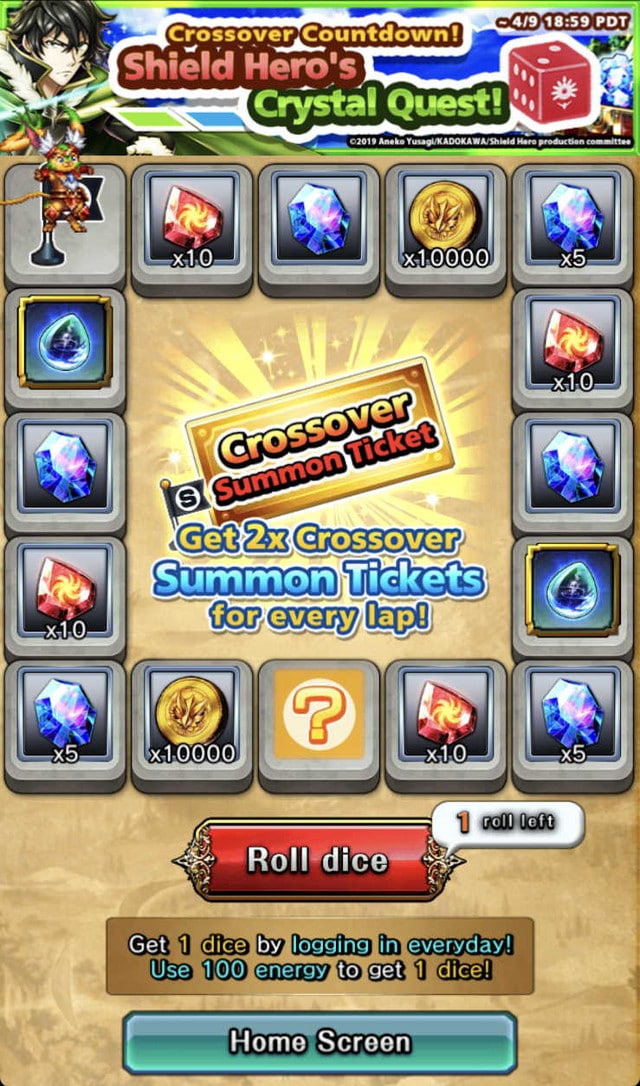Roll the dice
This screenshot has height=1086, width=640.
click(x=316, y=860)
